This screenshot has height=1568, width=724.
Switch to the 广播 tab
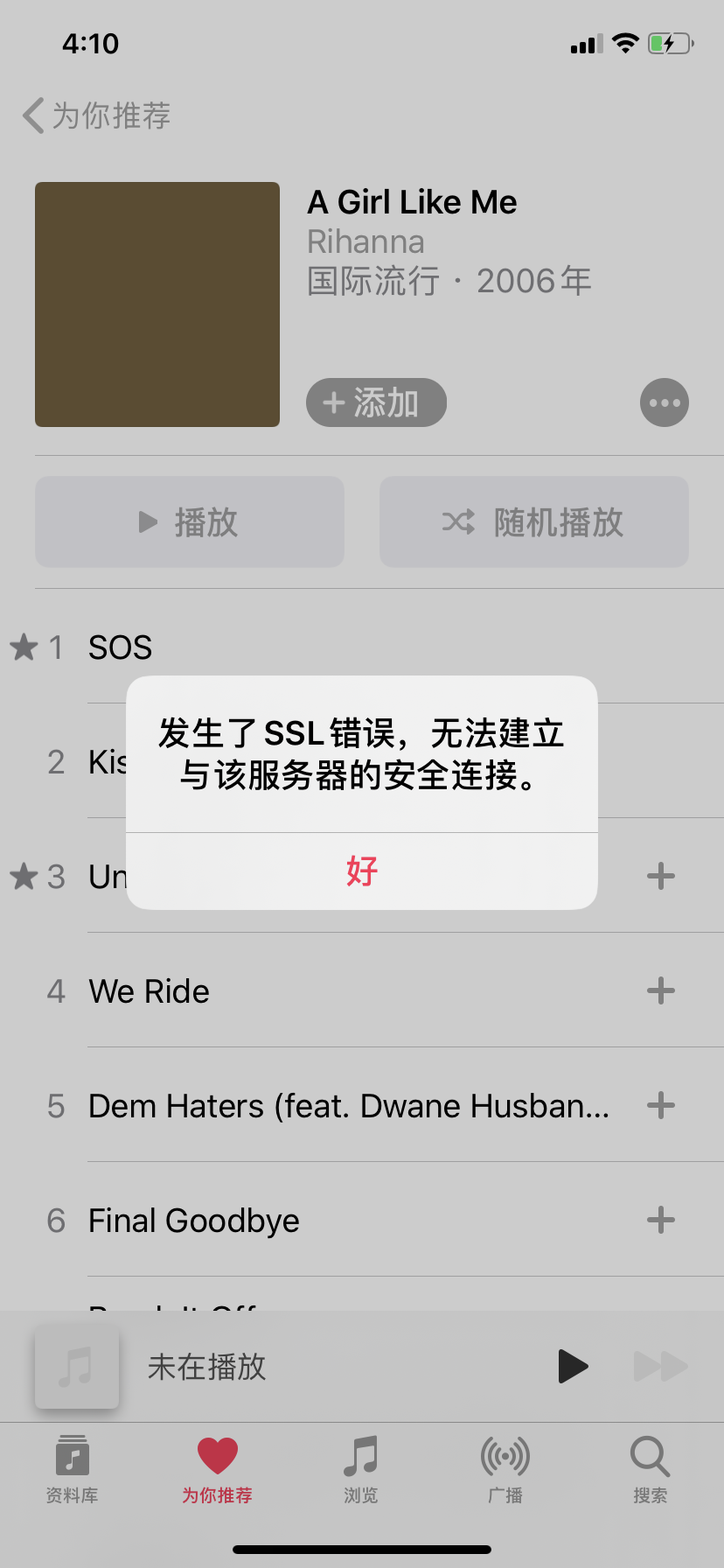[x=505, y=1468]
